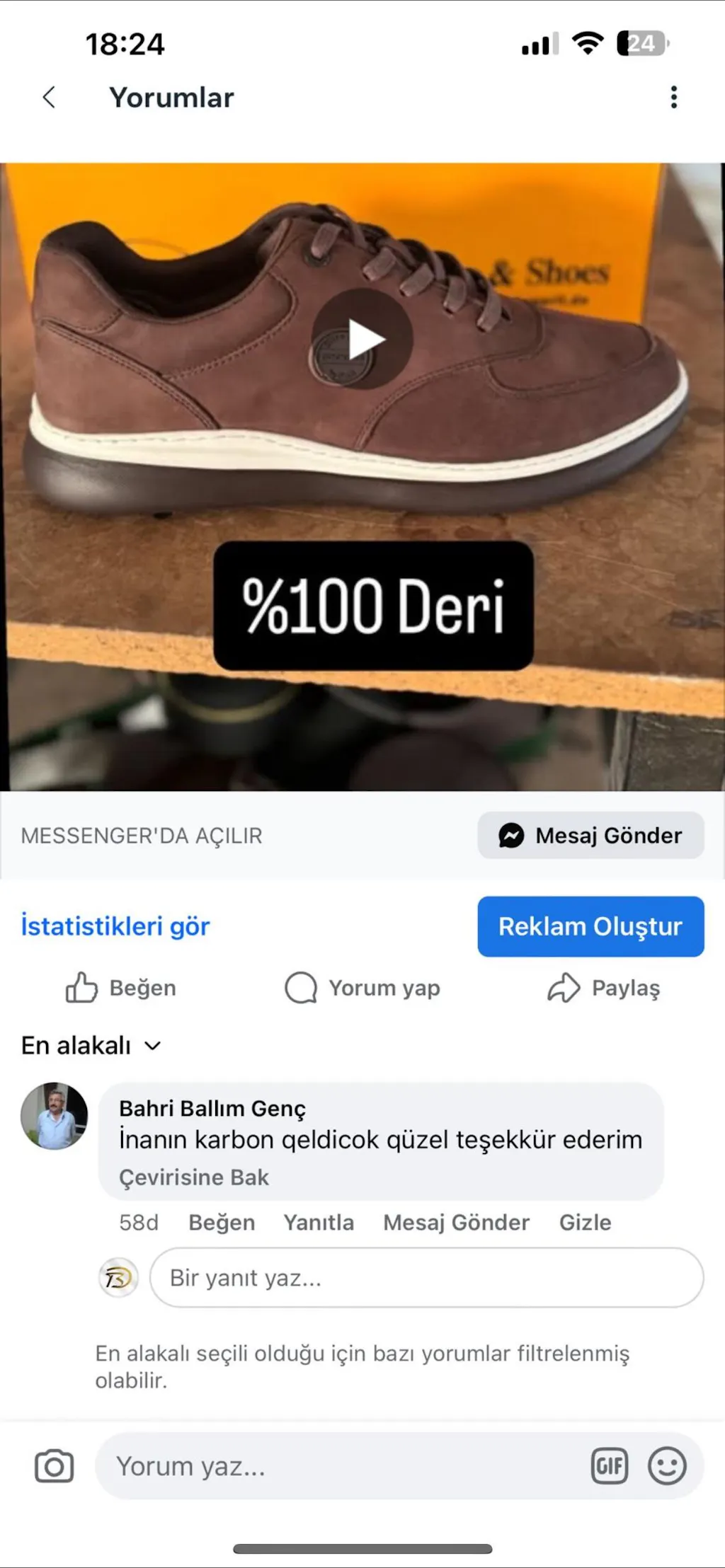Open Bahri Ballım Genç's profile picture
This screenshot has height=1568, width=725.
(55, 1116)
